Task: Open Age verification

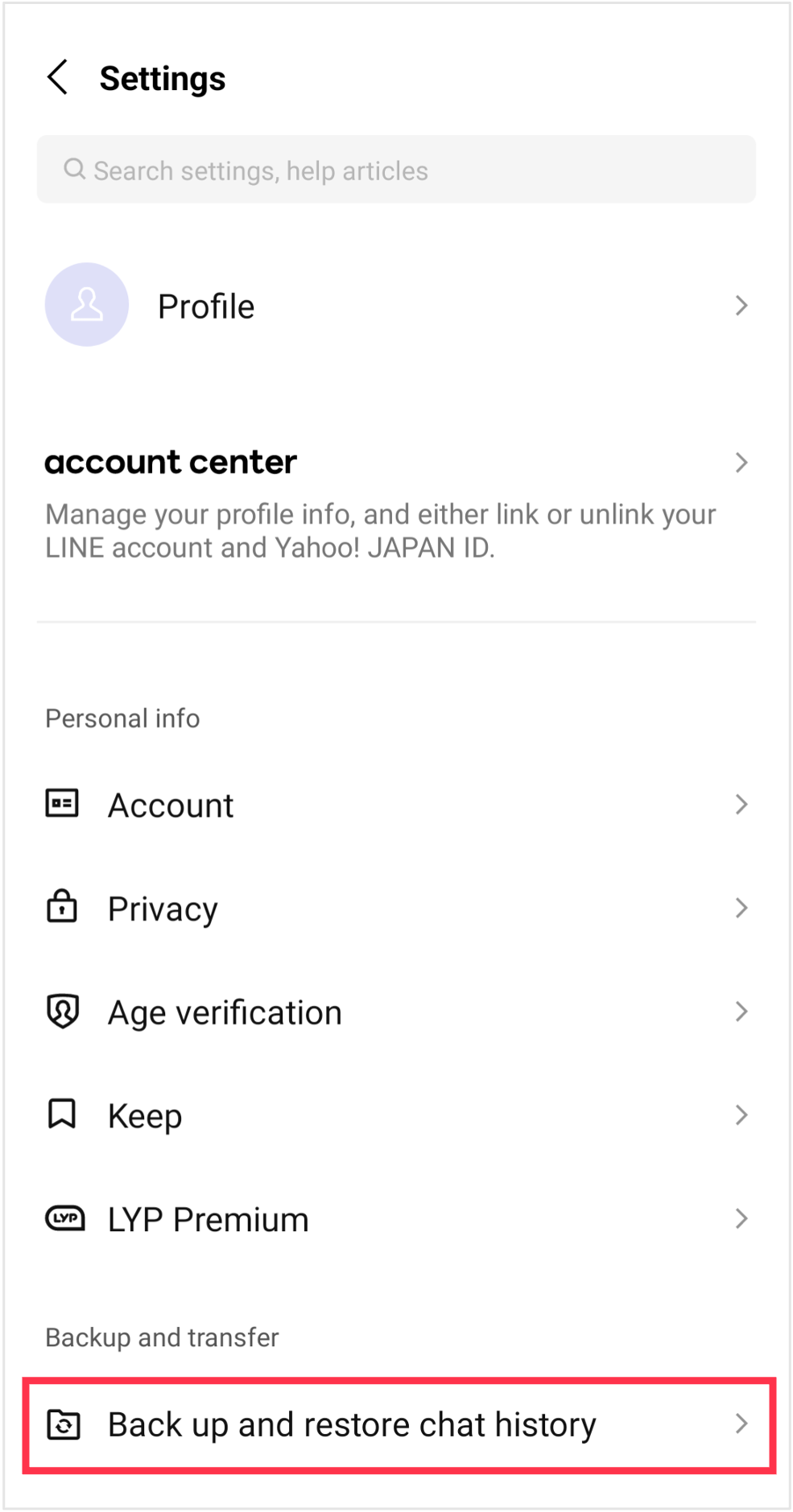Action: [396, 1012]
